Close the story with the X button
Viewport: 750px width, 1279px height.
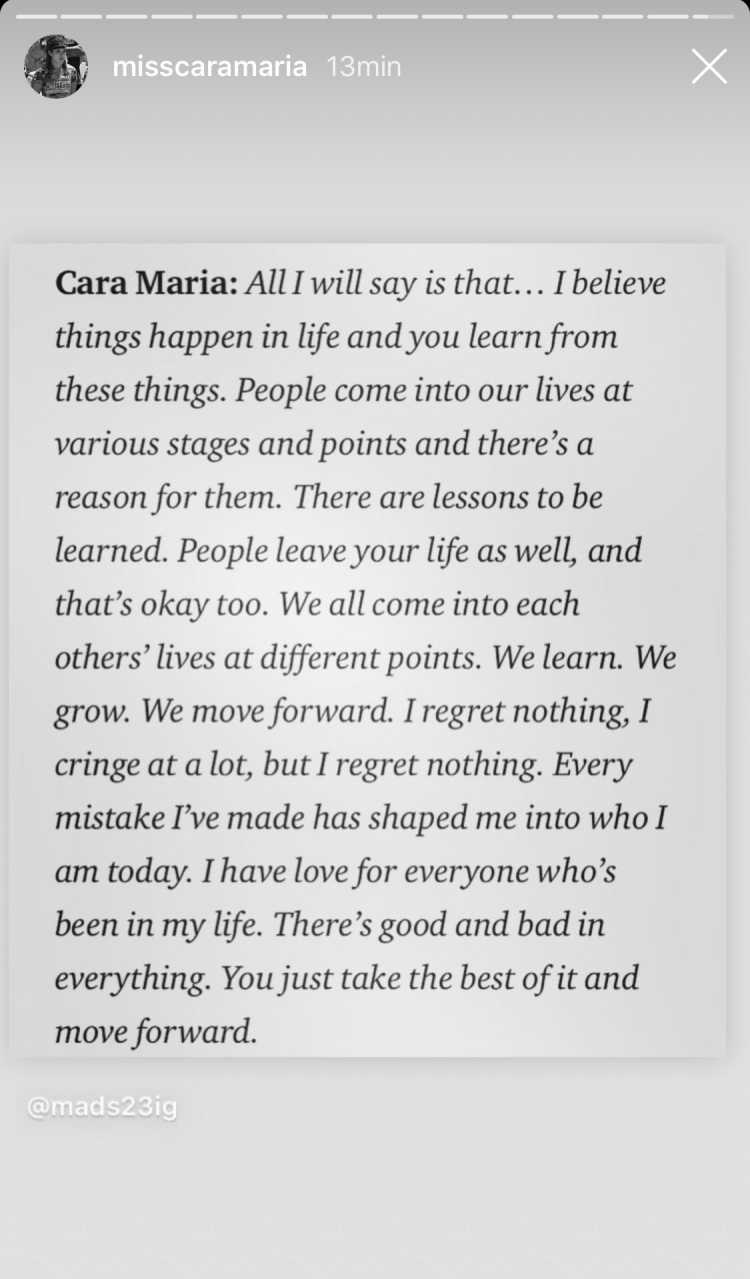pyautogui.click(x=709, y=67)
